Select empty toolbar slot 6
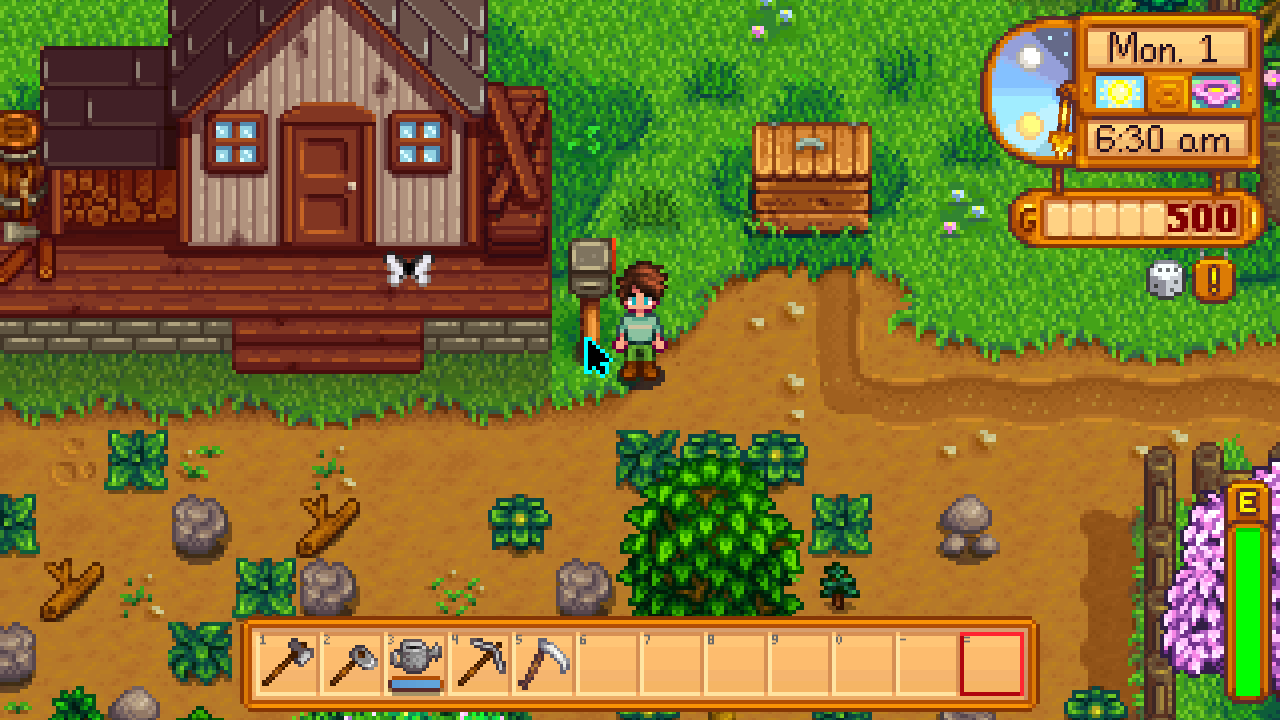This screenshot has width=1280, height=720. 607,663
